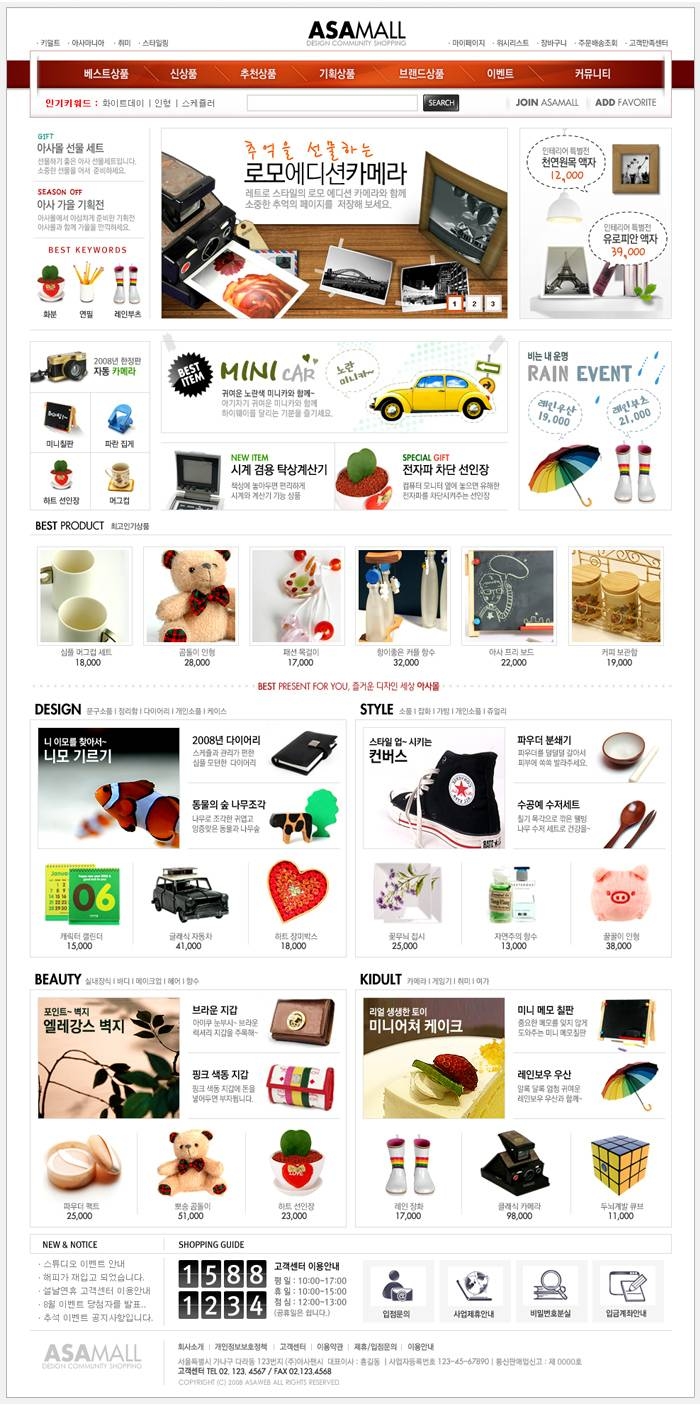Select banner page indicator 2

[x=473, y=303]
